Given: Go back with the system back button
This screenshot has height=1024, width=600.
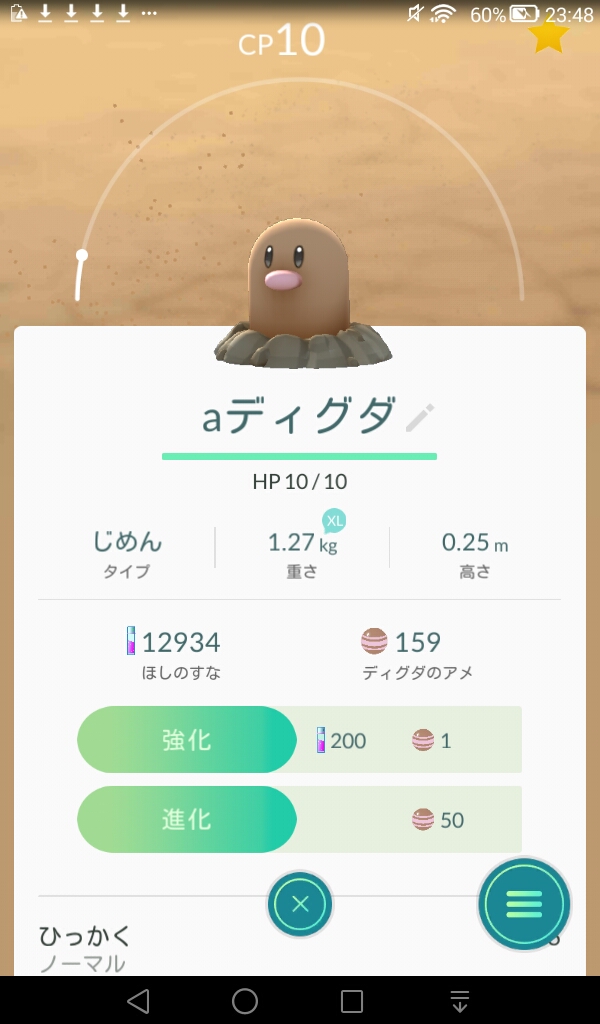Looking at the screenshot, I should [138, 1001].
